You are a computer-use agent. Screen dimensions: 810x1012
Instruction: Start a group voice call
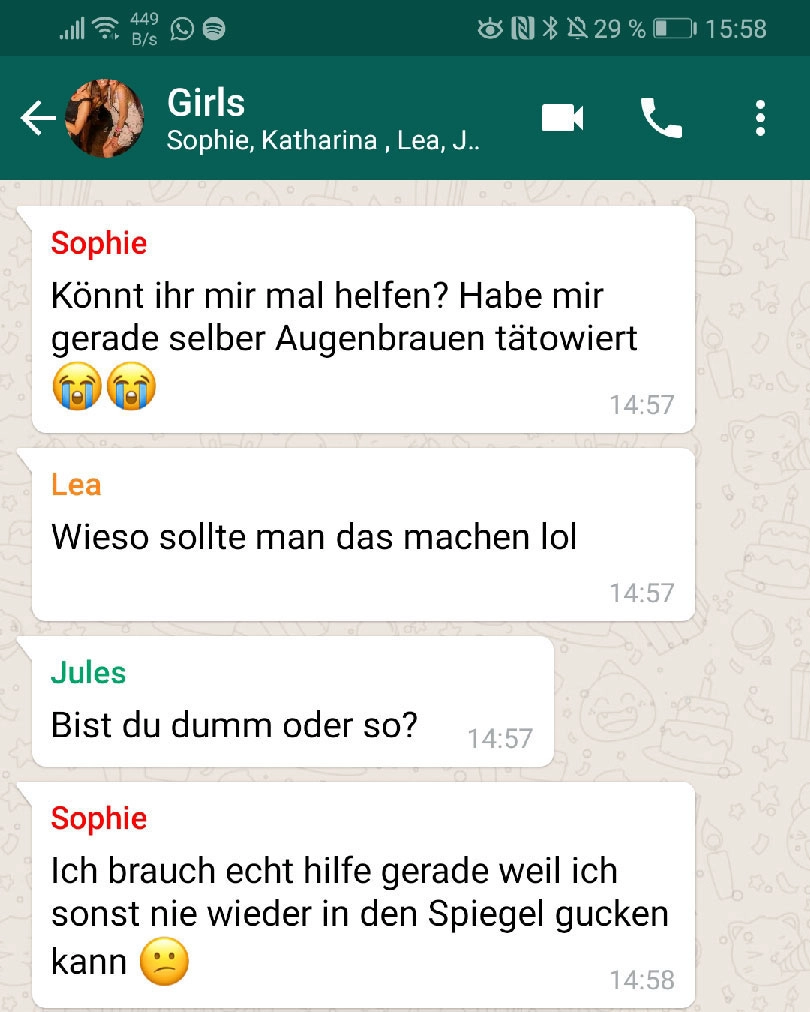coord(661,118)
